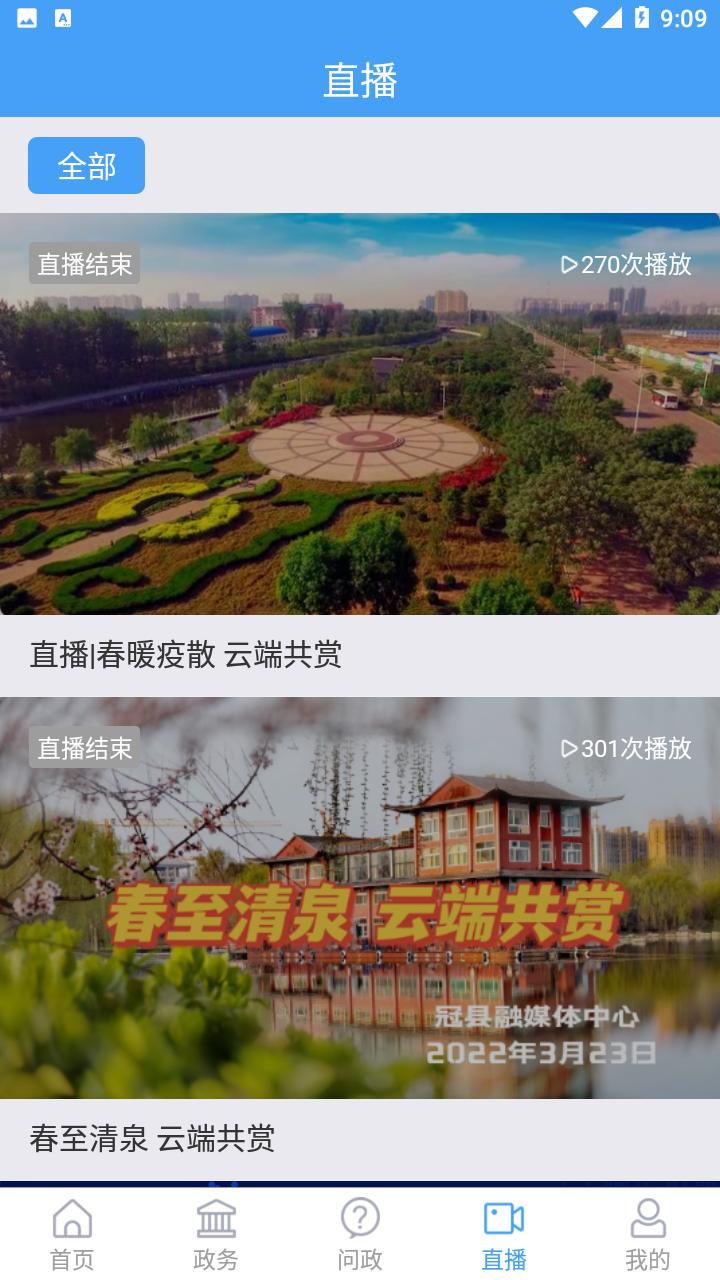Open the 问政 tab
Screen dimensions: 720x1280
(360, 1234)
